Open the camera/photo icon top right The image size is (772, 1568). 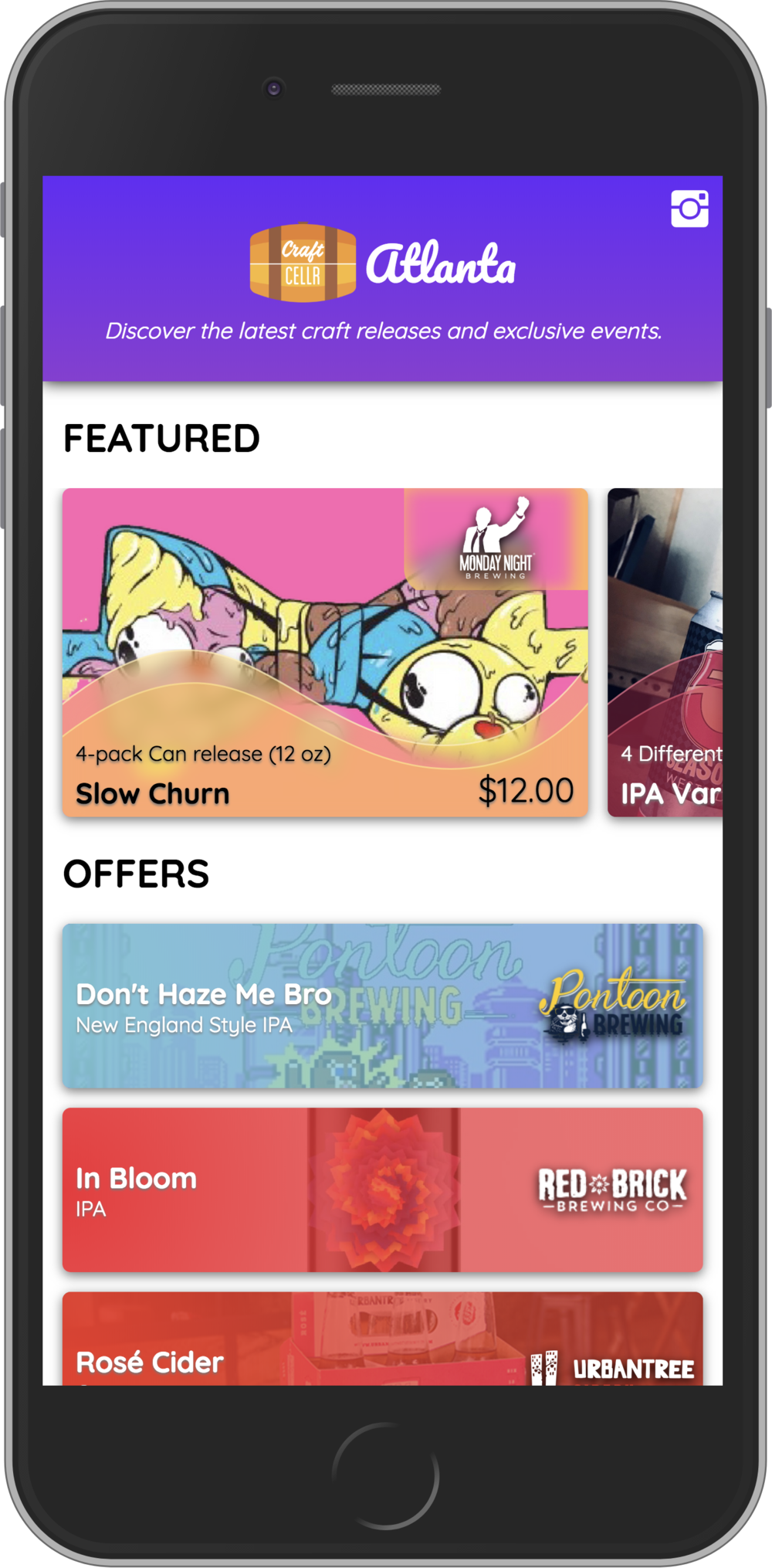[x=689, y=207]
